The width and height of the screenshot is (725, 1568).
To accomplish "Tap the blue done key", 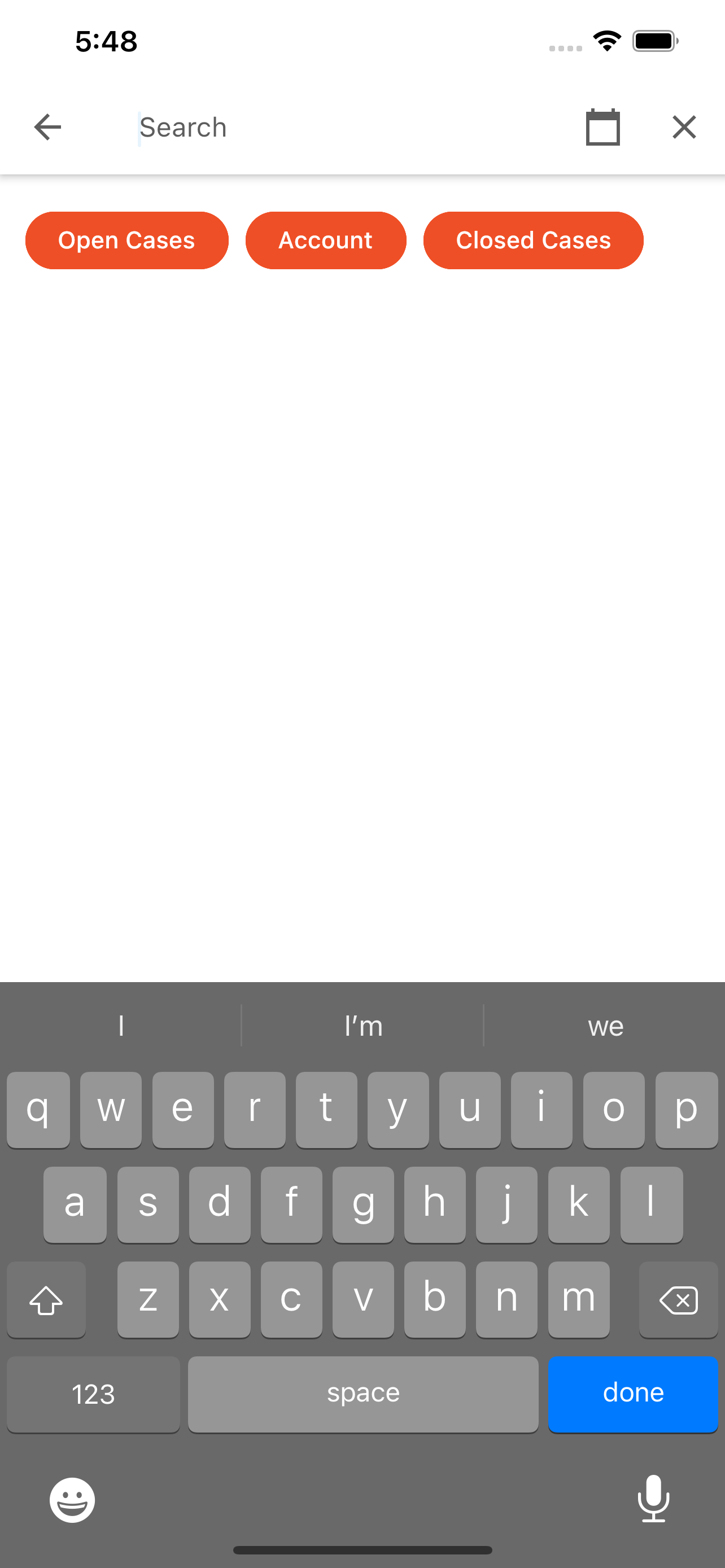I will [632, 1393].
